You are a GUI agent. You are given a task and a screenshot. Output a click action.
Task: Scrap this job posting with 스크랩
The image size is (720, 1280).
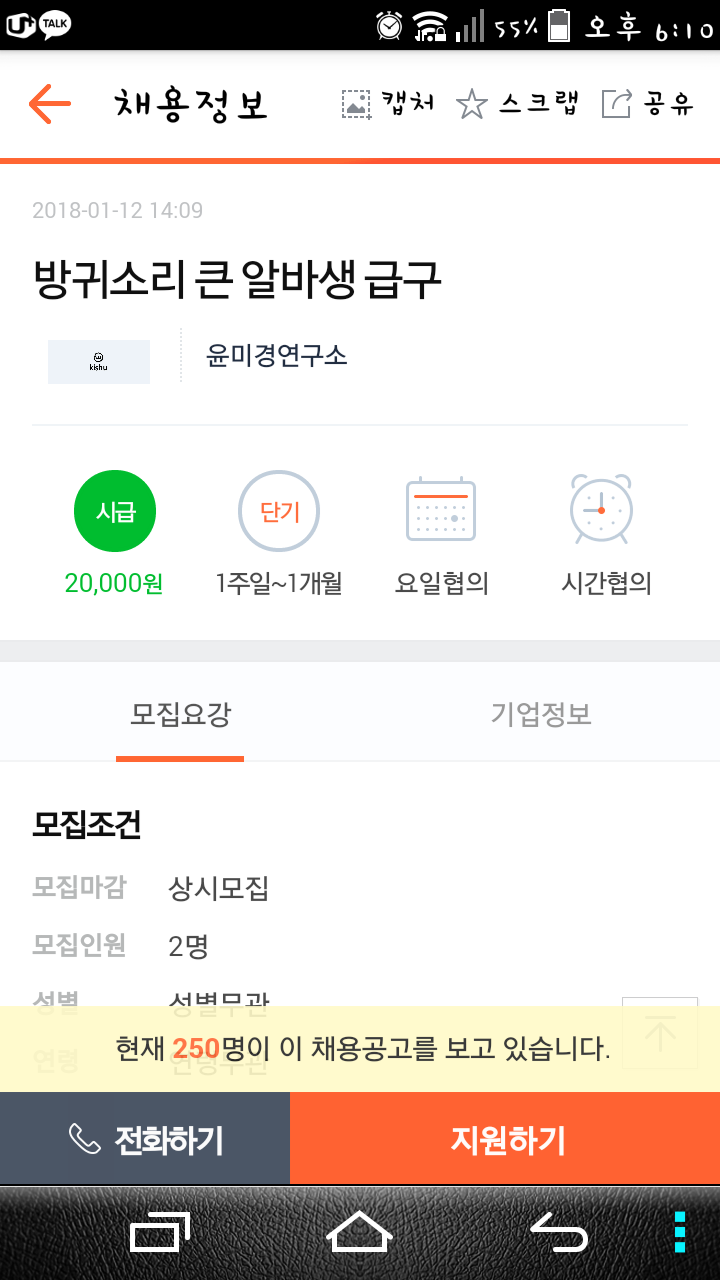point(517,104)
